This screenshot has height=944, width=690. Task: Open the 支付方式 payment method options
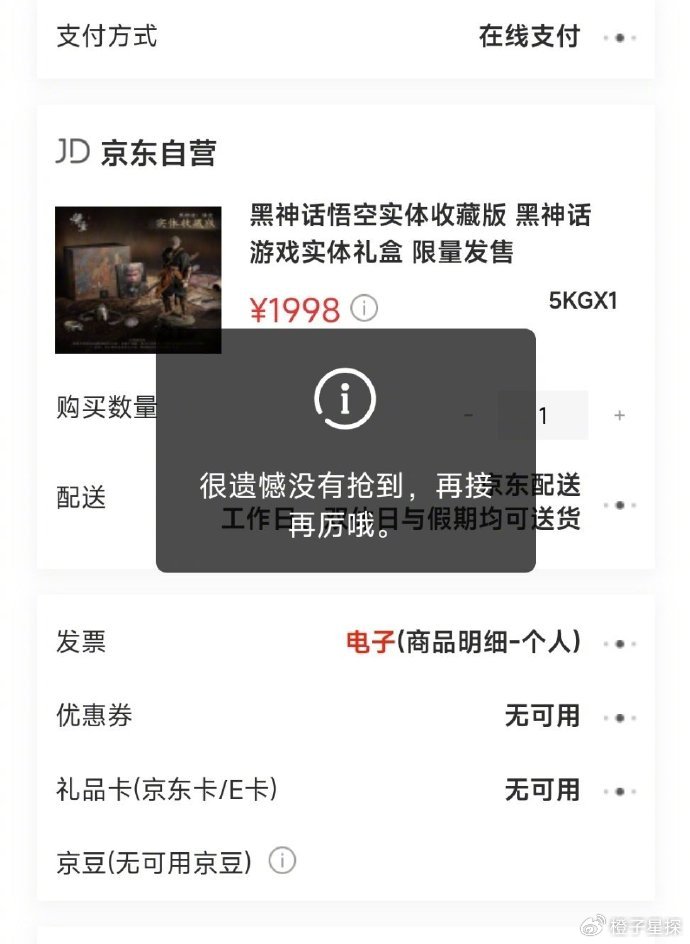coord(620,38)
